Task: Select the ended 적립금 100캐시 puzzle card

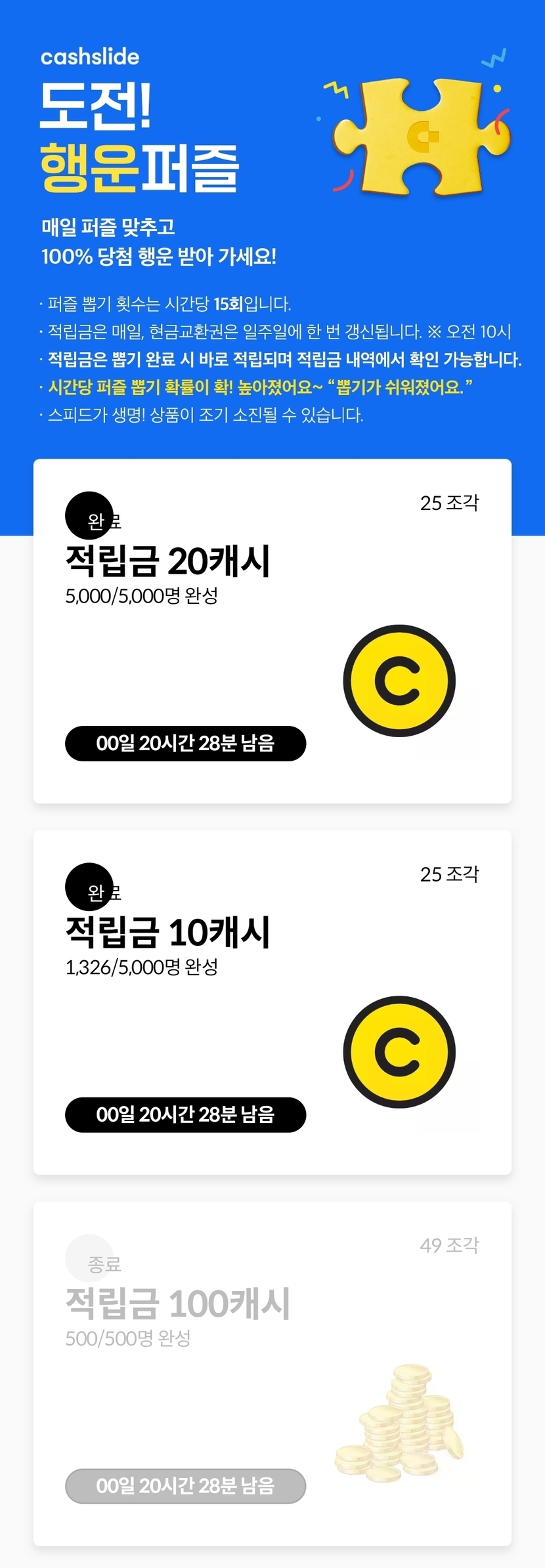Action: (x=272, y=1373)
